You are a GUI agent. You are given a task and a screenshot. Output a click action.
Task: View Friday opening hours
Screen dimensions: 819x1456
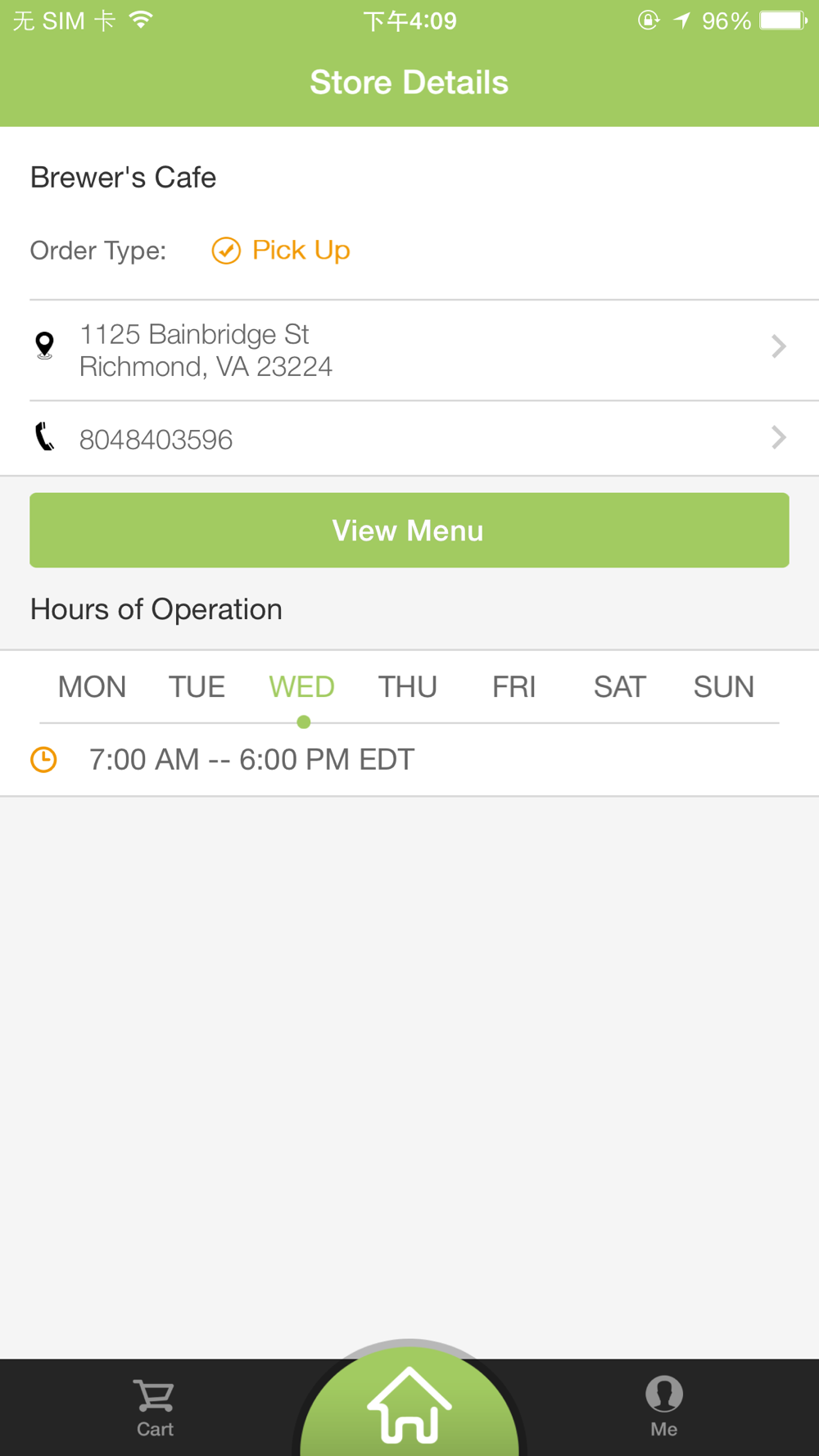pyautogui.click(x=514, y=686)
